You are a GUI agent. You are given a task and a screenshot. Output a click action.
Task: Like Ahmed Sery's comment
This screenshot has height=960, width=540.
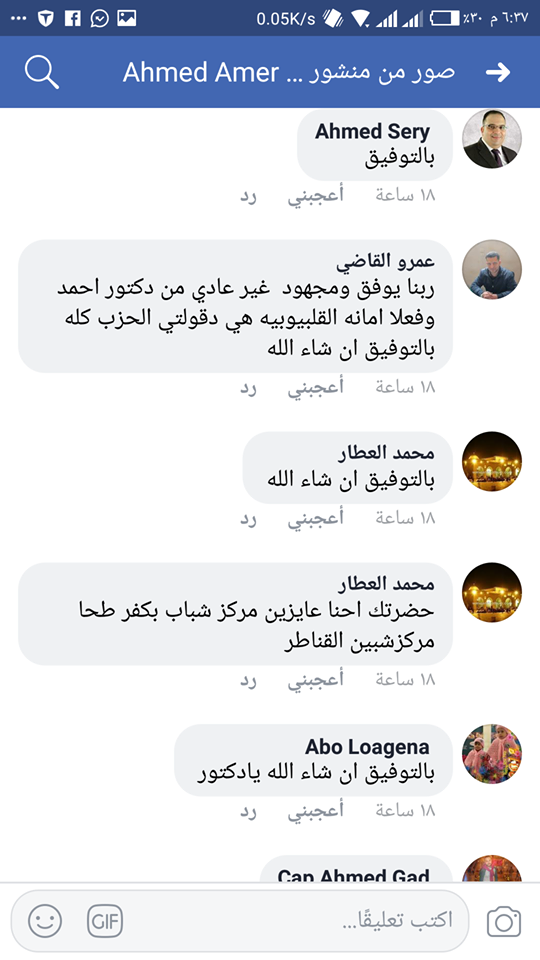click(316, 195)
